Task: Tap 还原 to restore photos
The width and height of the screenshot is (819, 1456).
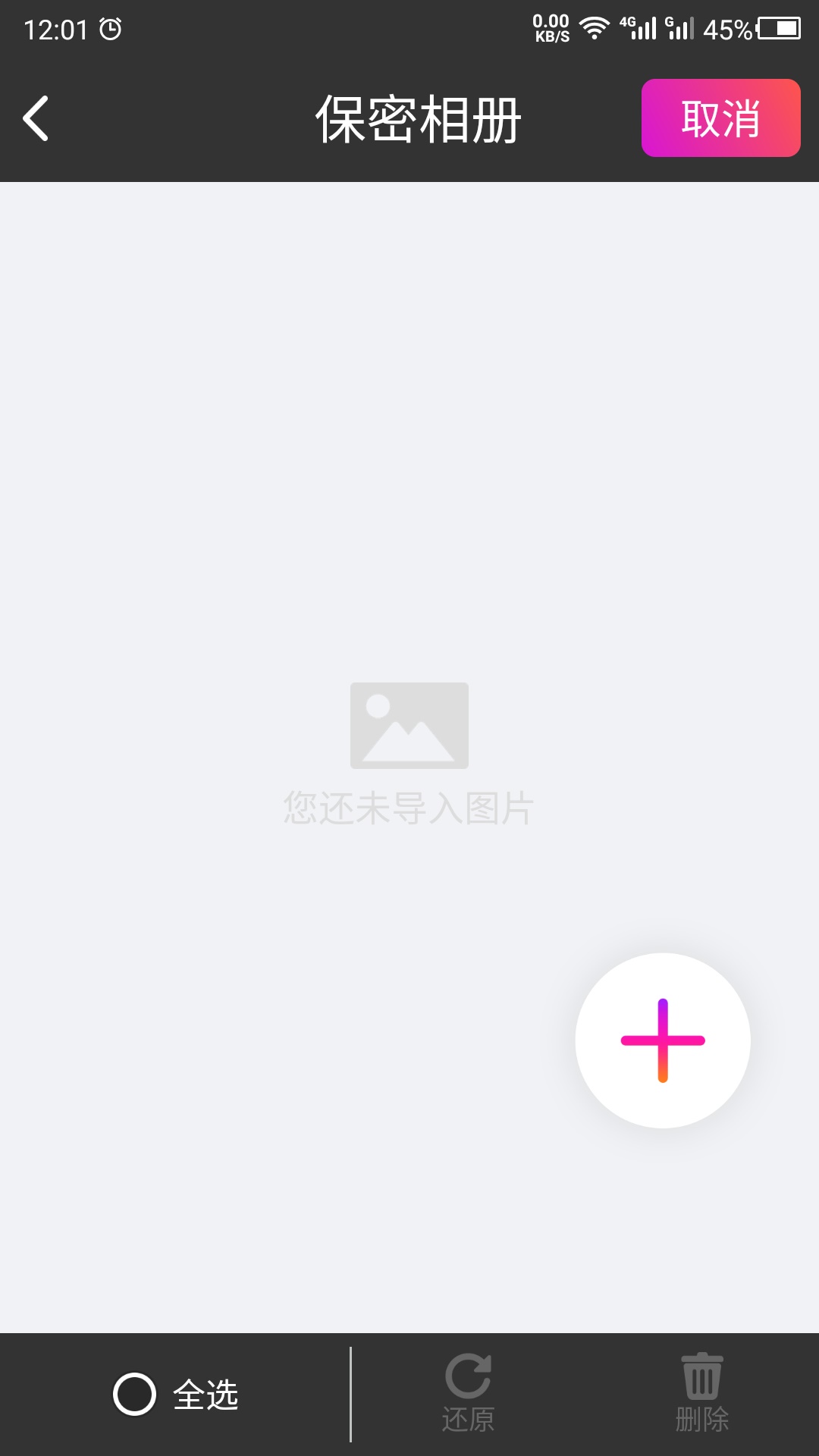Action: point(469,1393)
